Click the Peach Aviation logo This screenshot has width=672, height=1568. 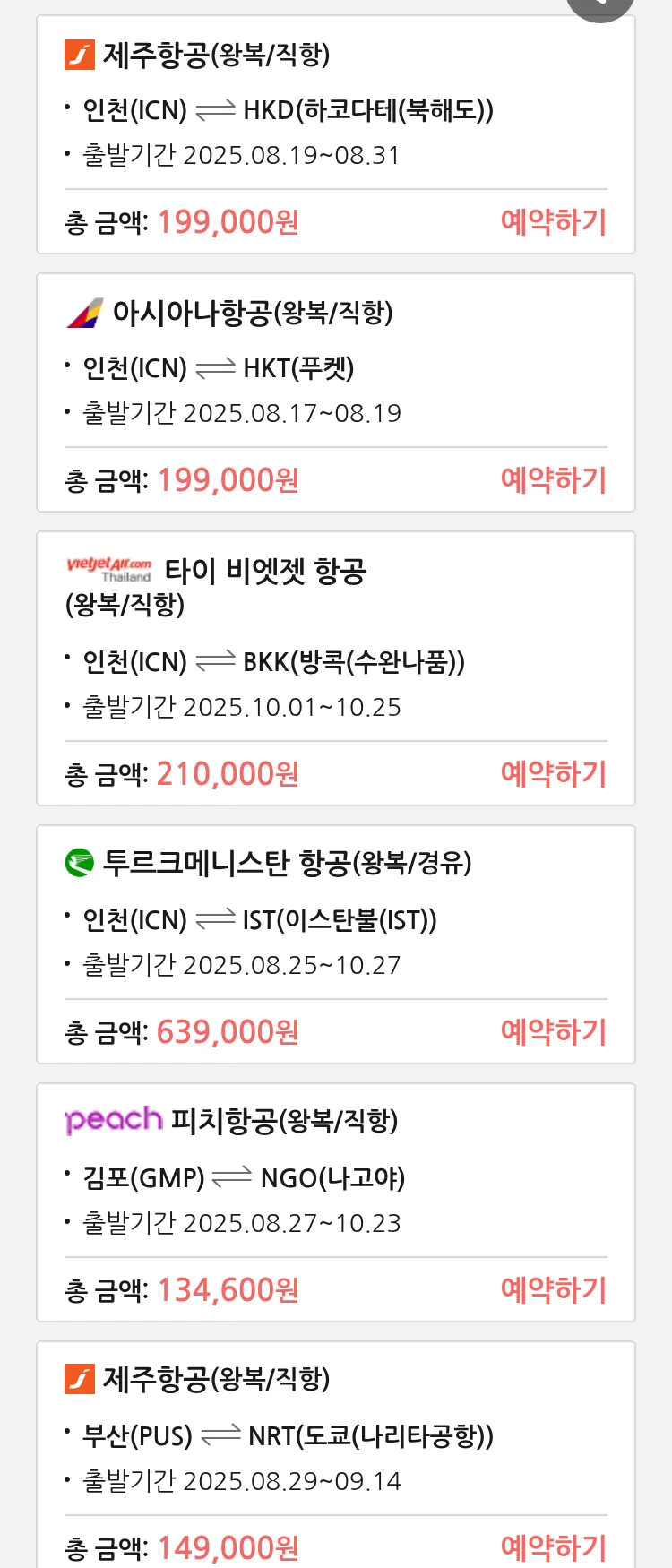pos(114,1120)
